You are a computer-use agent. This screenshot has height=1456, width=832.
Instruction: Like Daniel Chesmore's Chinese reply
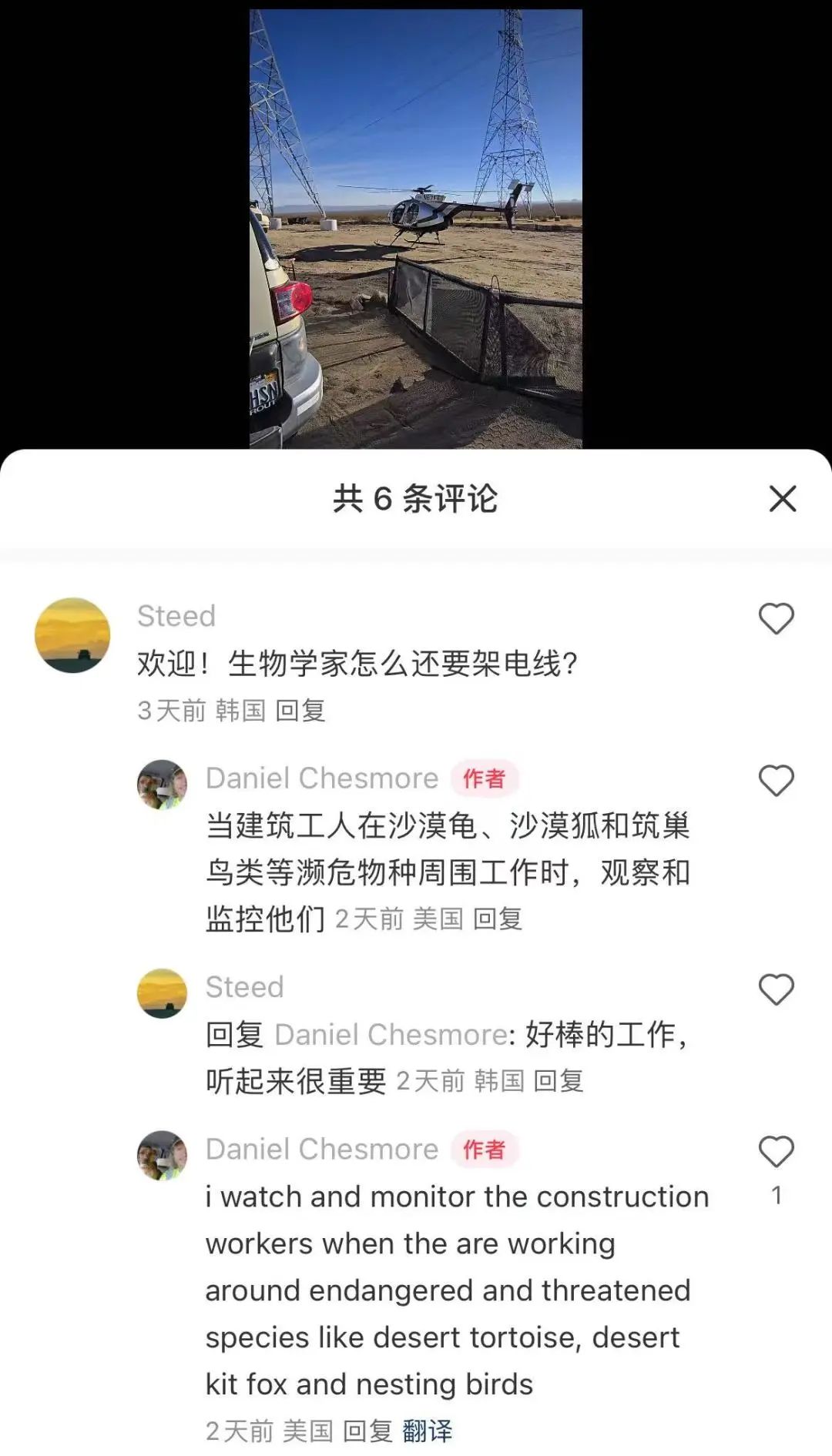[776, 781]
